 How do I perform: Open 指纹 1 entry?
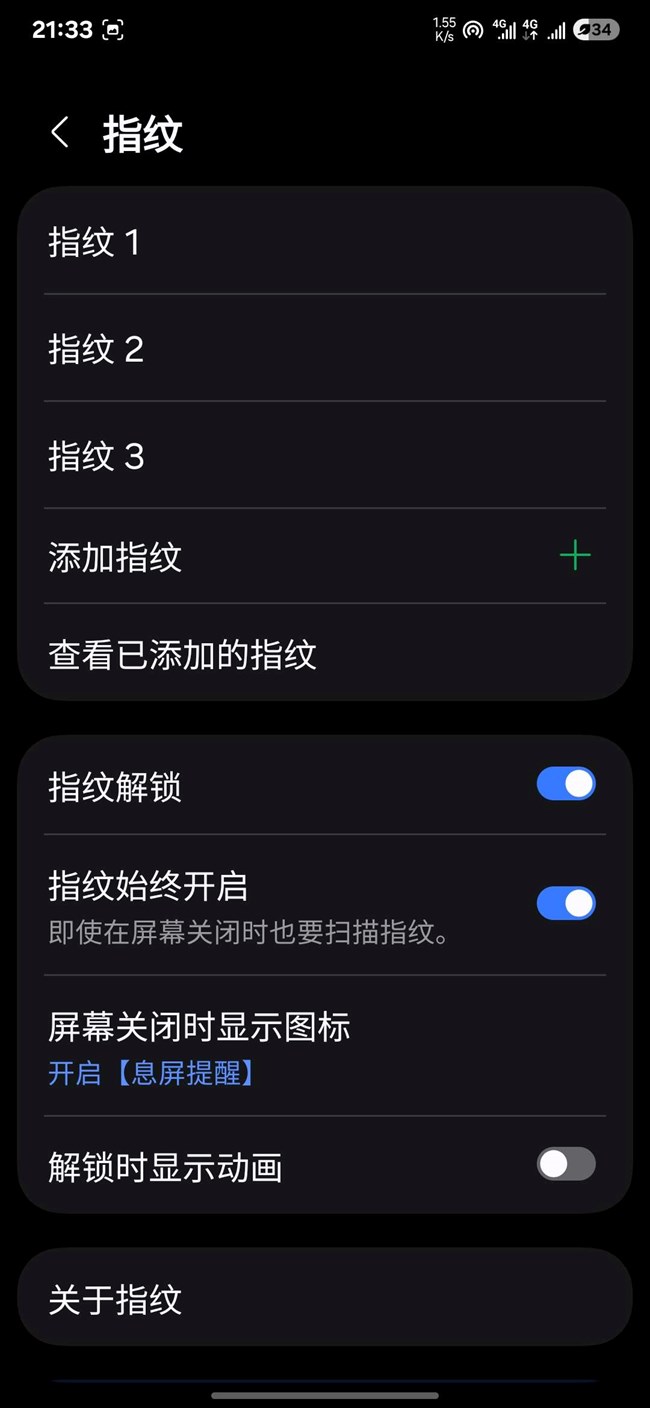pos(325,241)
